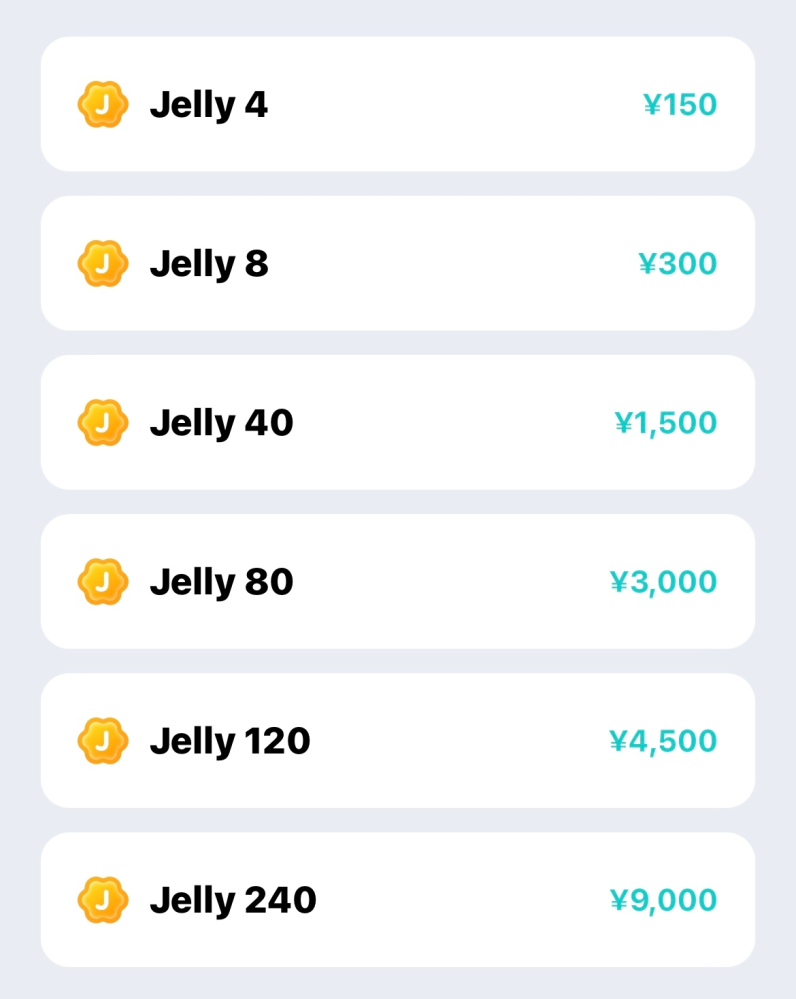Tap the Jelly 240 text label
The width and height of the screenshot is (796, 999).
coord(232,899)
